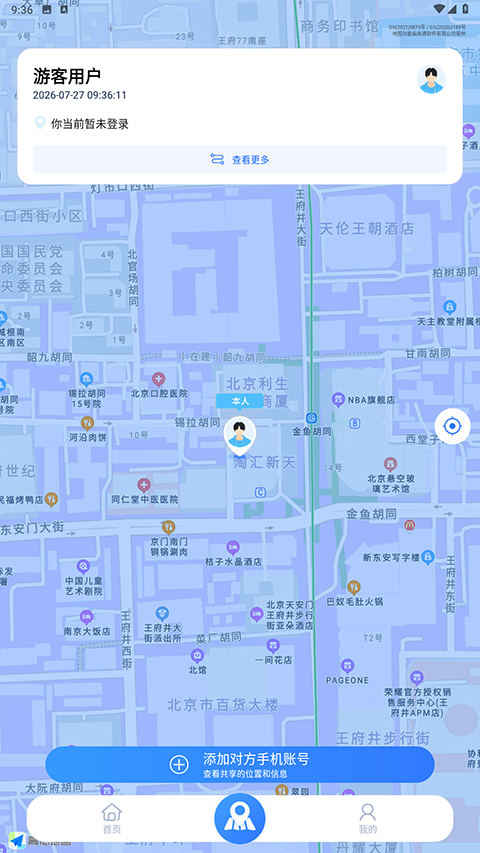Tap 添加对方手机账号 button

coord(239,764)
